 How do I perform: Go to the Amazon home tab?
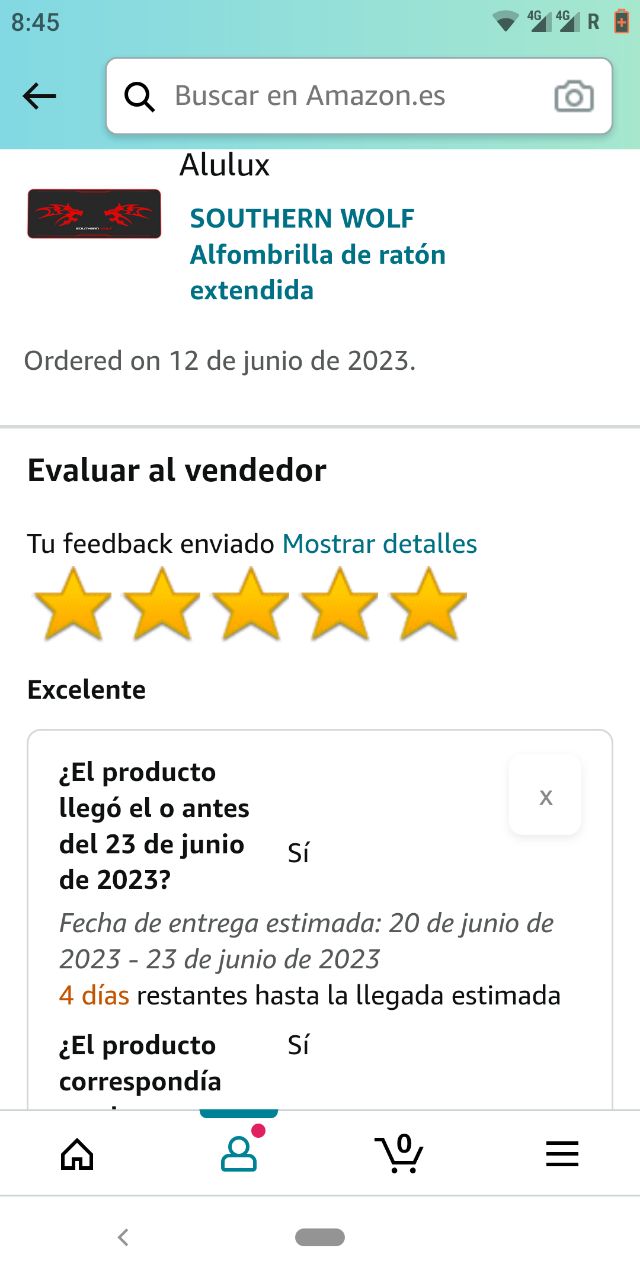click(x=77, y=1154)
